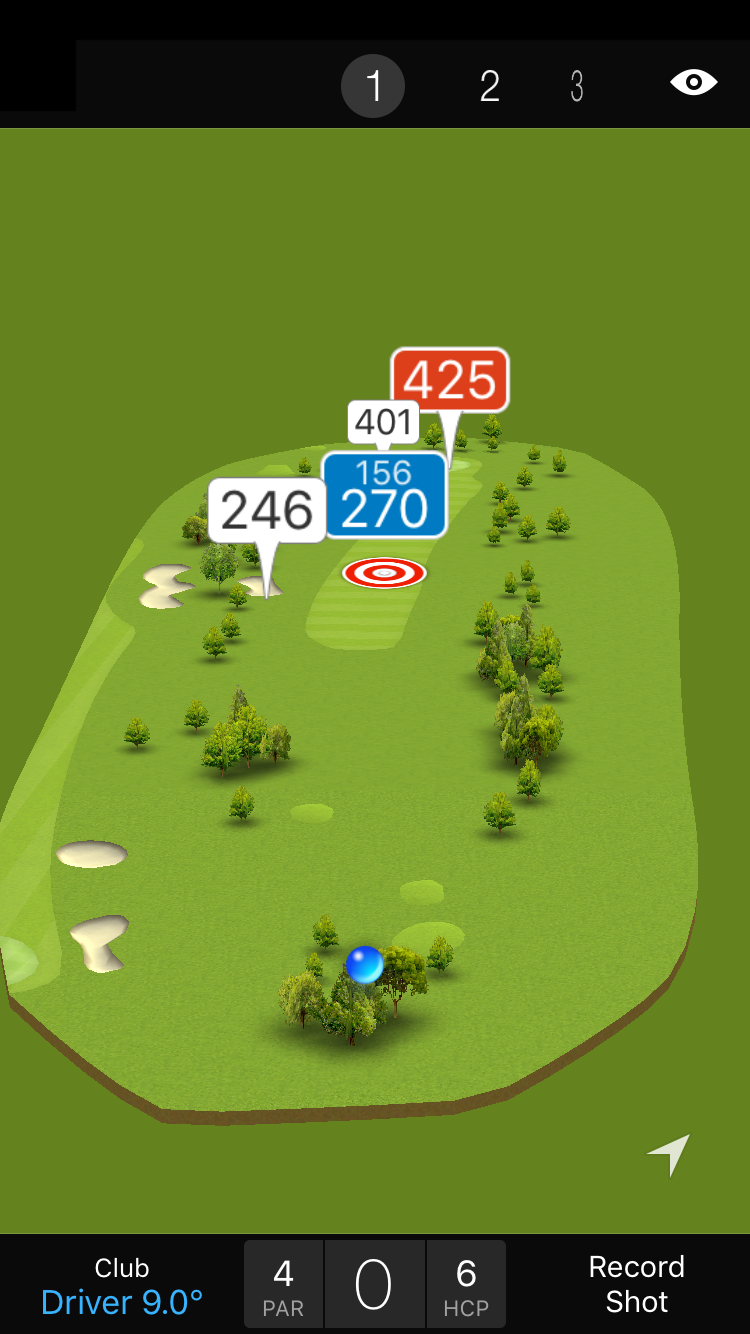The image size is (750, 1334).
Task: Switch to hole 3
Action: (x=577, y=86)
